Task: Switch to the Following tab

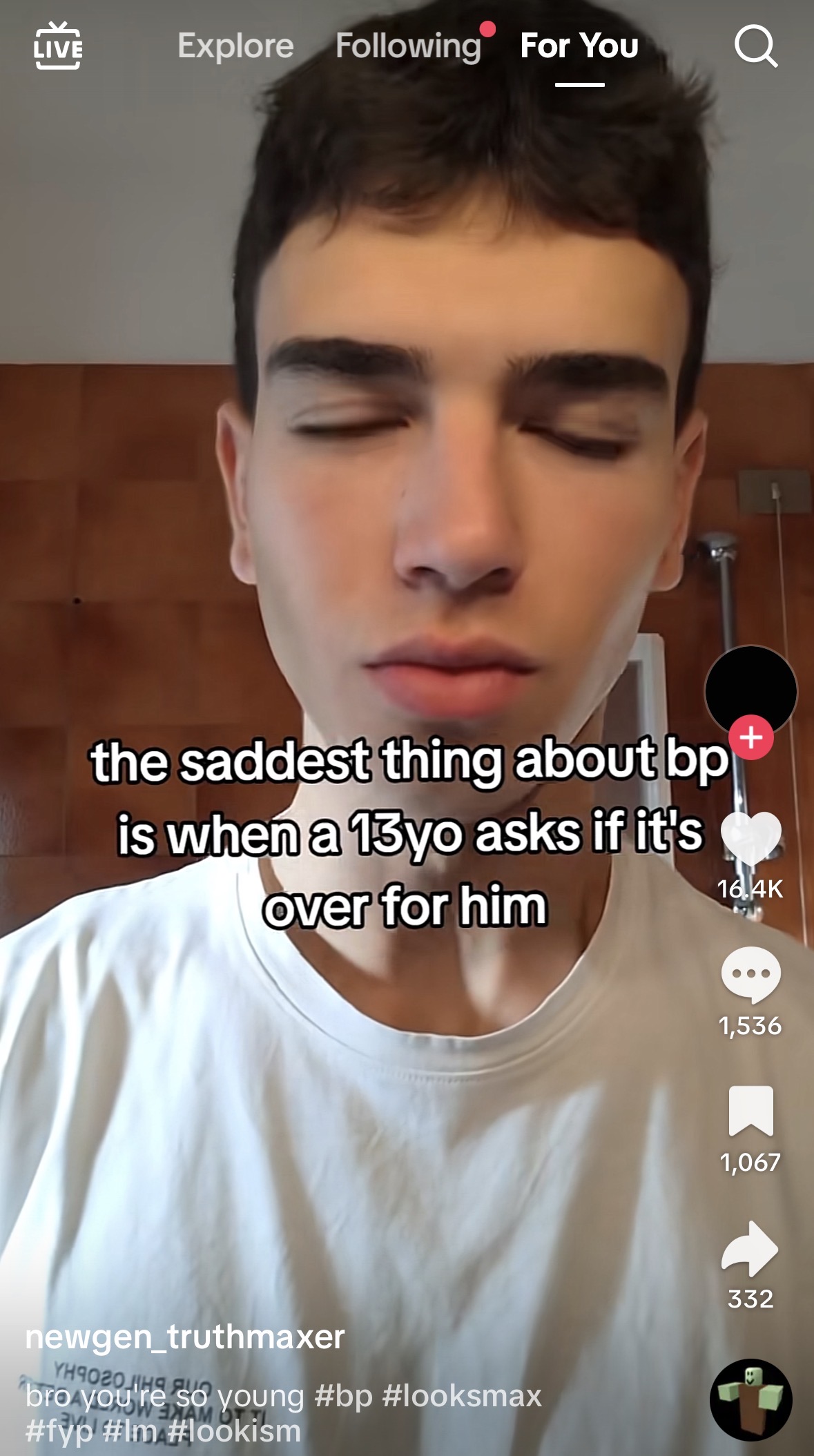Action: tap(408, 46)
